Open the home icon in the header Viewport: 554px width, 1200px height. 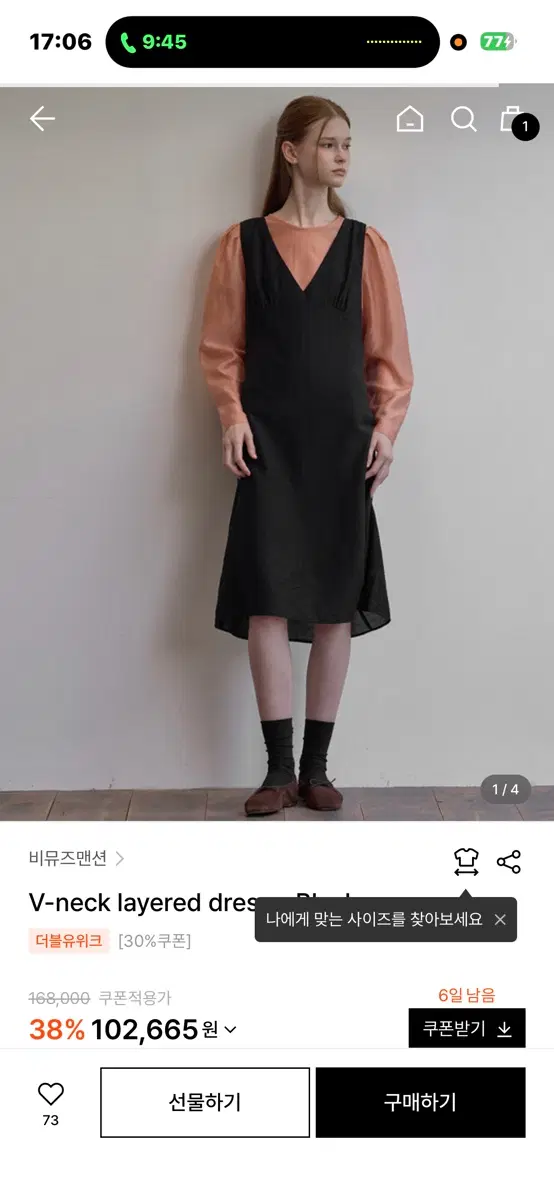tap(410, 119)
